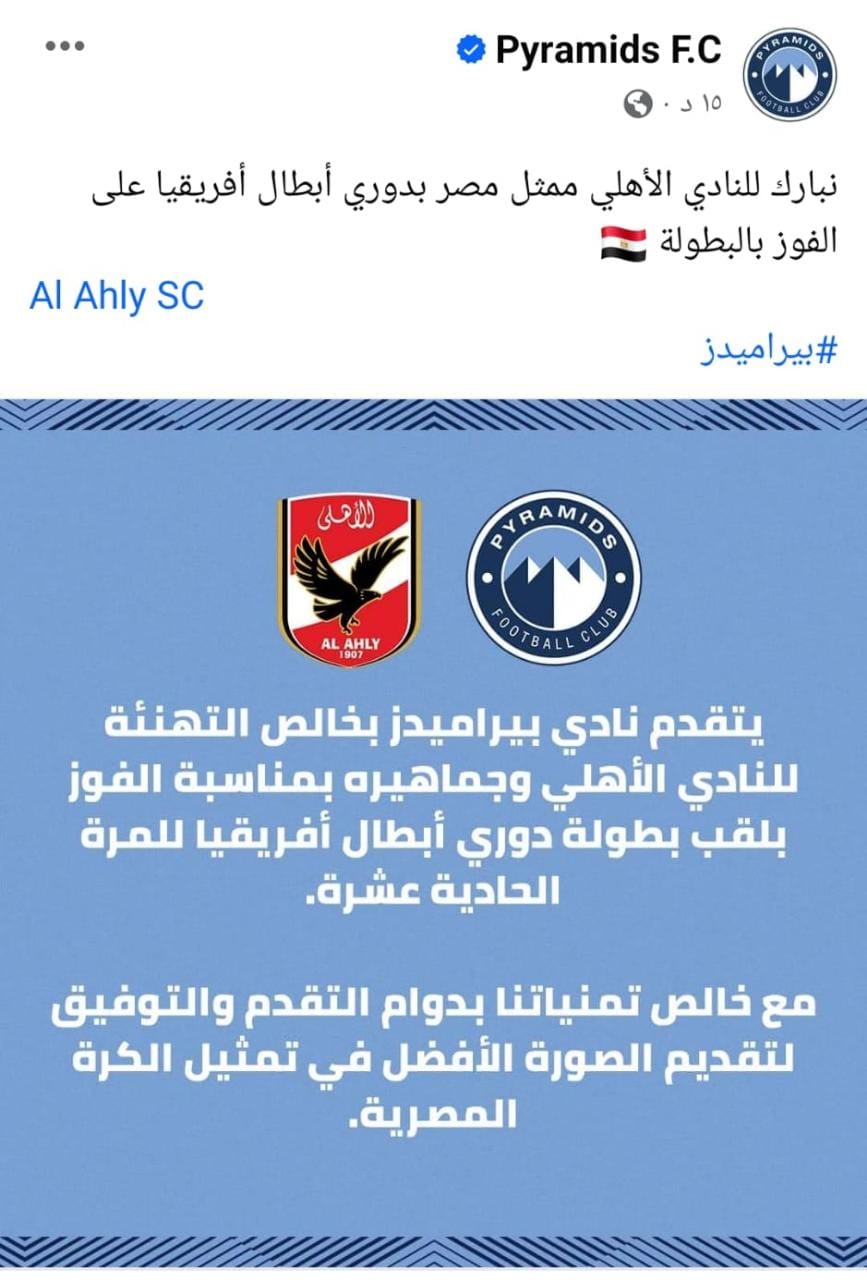Open the Pyramids F.C page name
This screenshot has height=1280, width=867.
click(607, 50)
